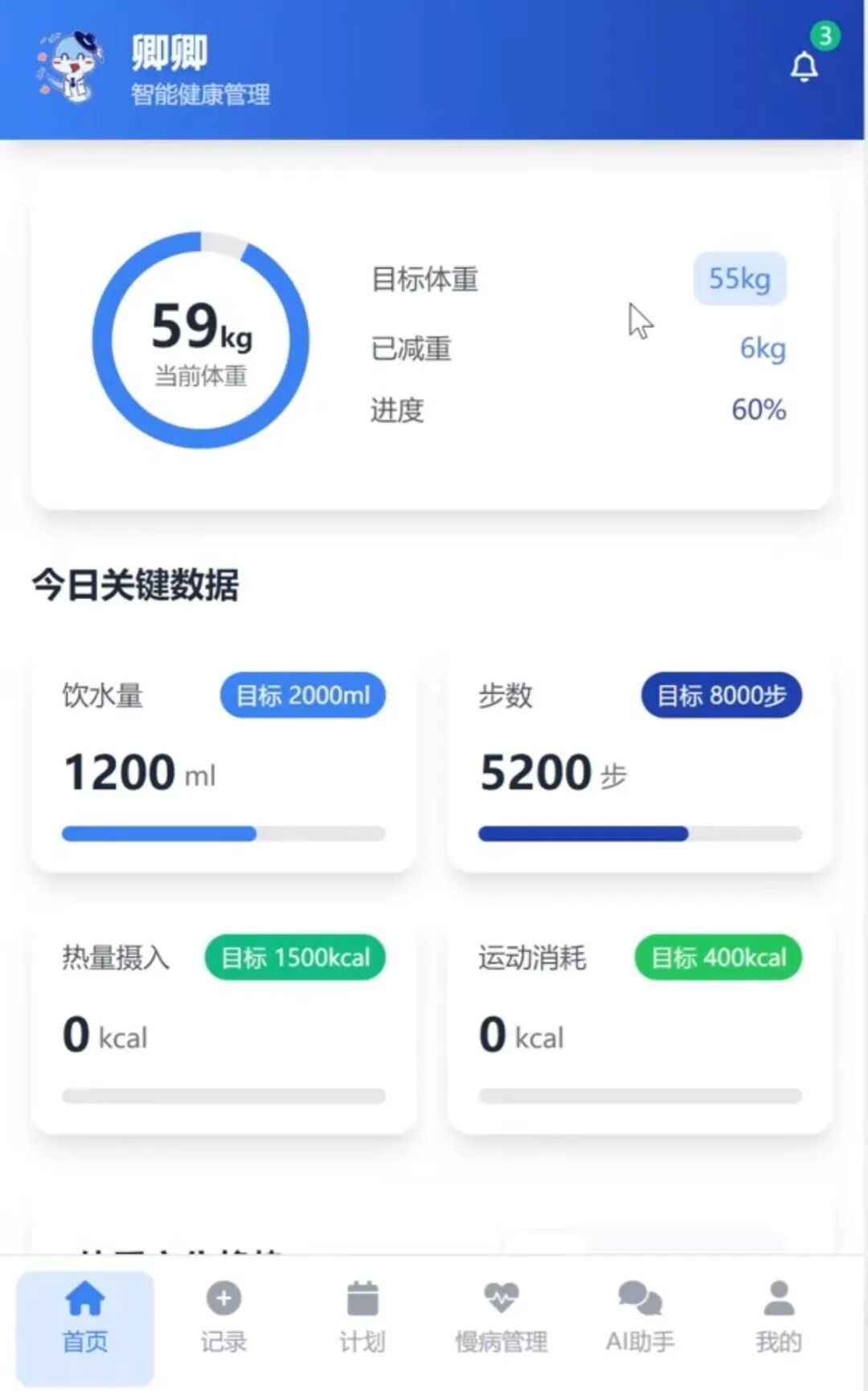The image size is (868, 1391).
Task: Open the 热量摄入 calorie intake card
Action: pos(223,1025)
